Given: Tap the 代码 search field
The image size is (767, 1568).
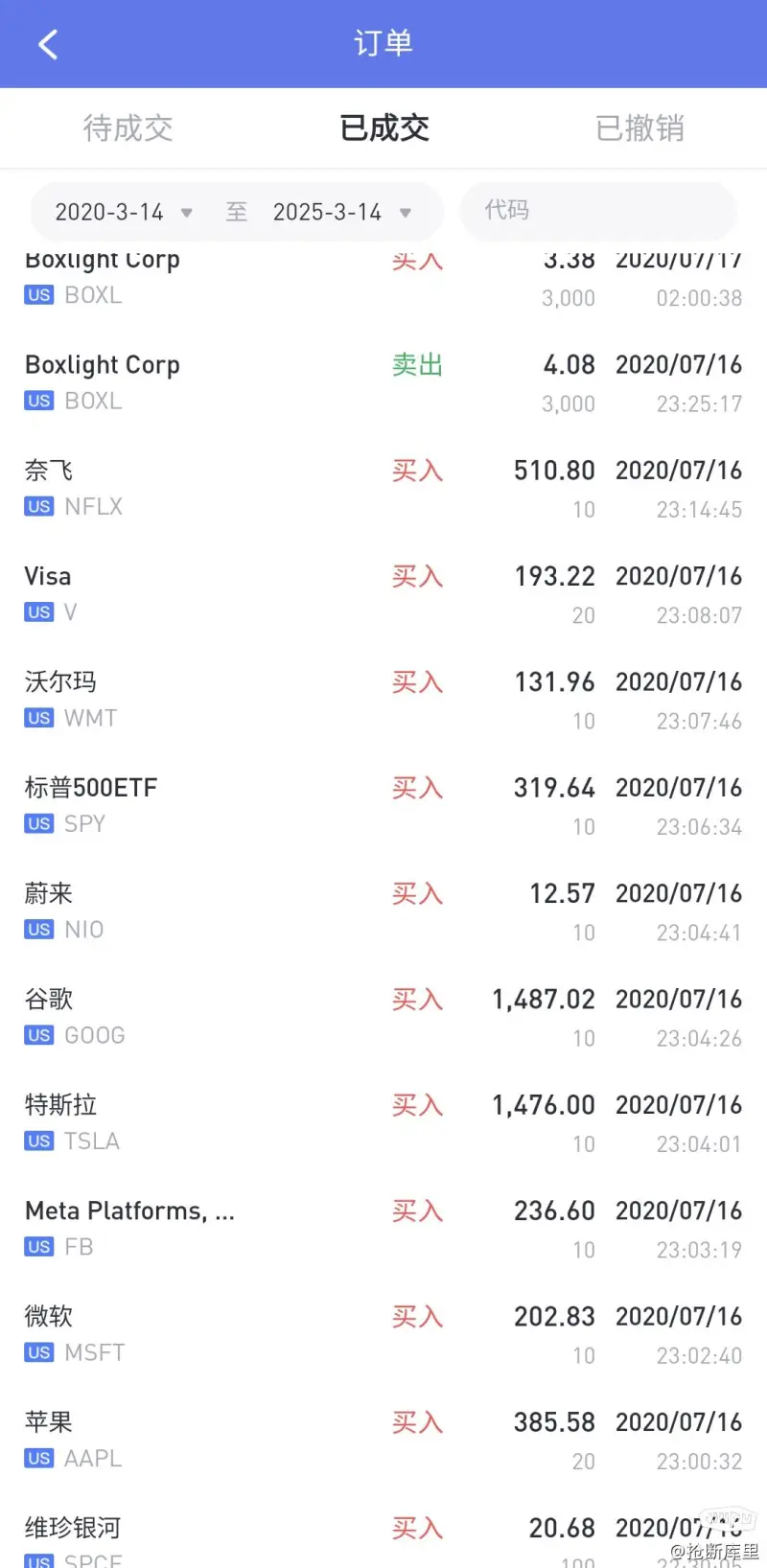Looking at the screenshot, I should click(x=597, y=211).
